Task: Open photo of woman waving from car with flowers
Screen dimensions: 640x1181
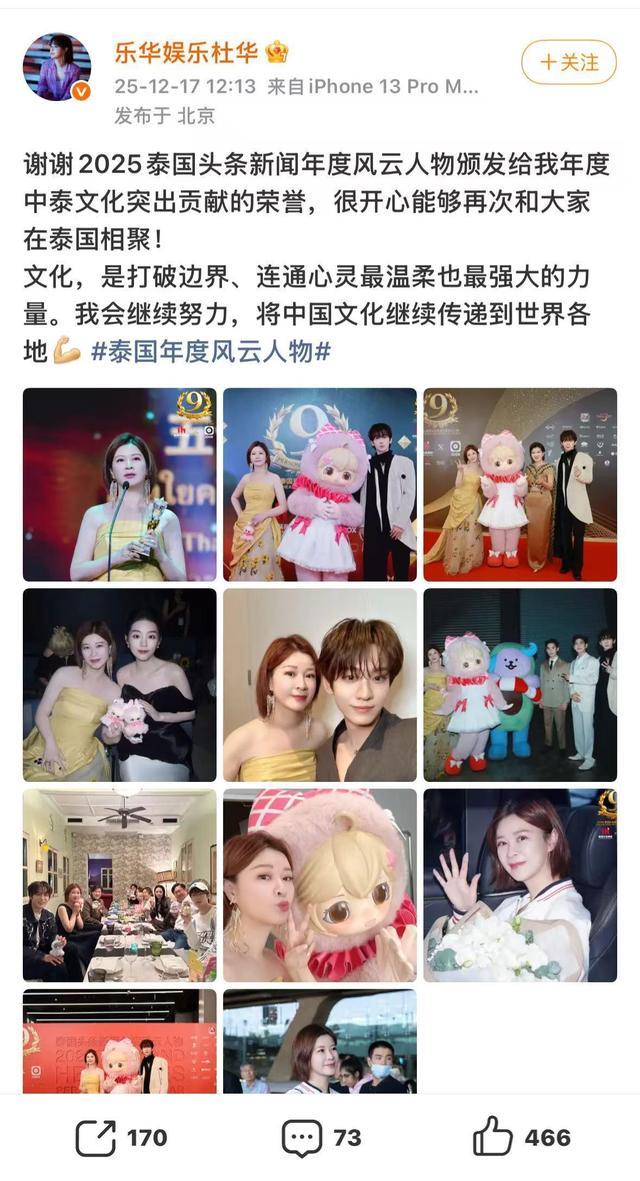Action: 520,885
